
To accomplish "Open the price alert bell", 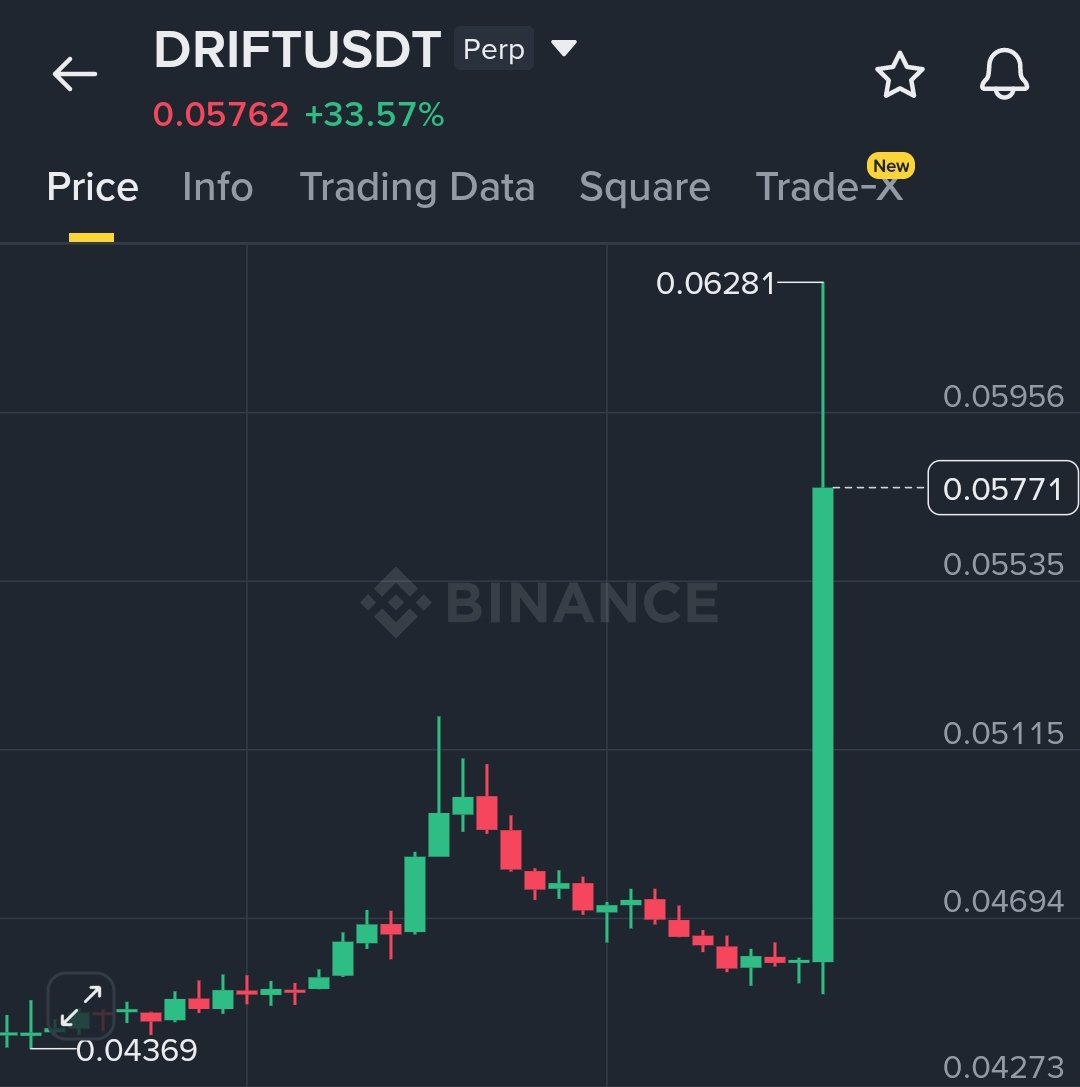I will 1004,75.
